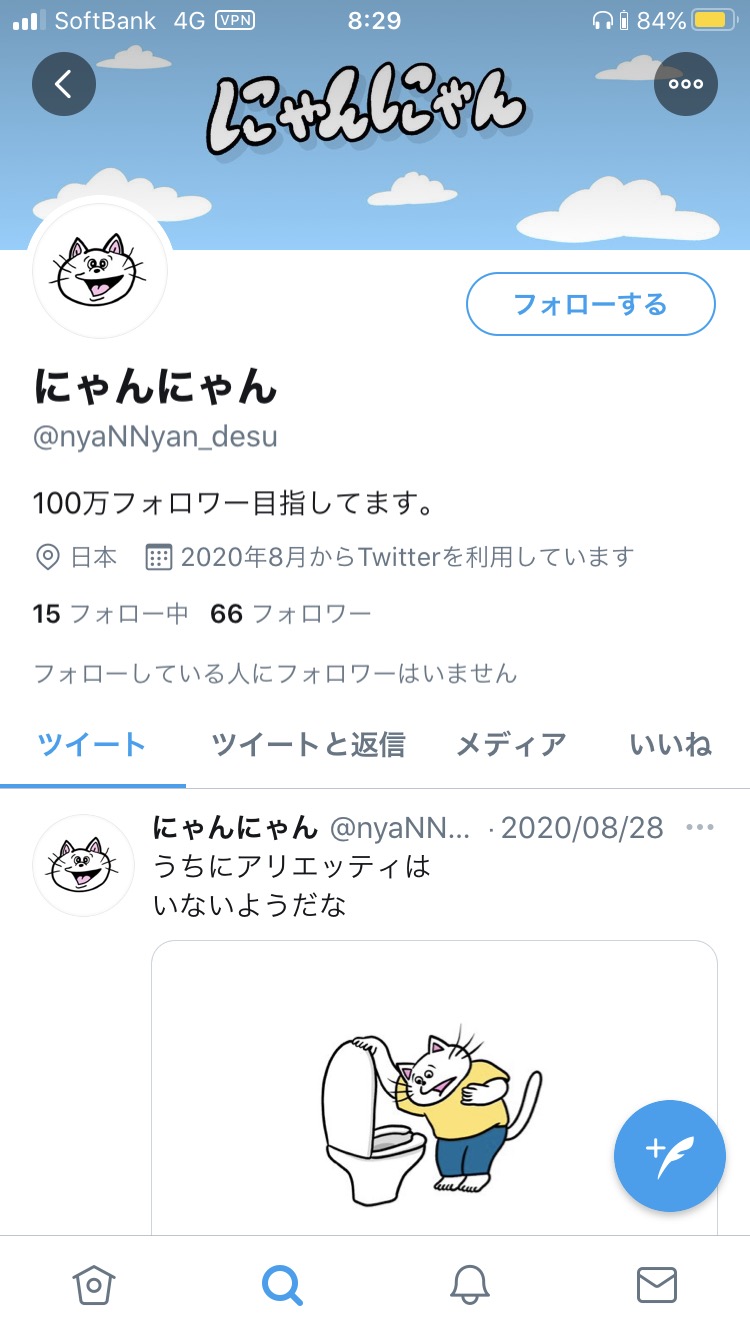Switch to the ツイートと返信 tab

pos(308,744)
